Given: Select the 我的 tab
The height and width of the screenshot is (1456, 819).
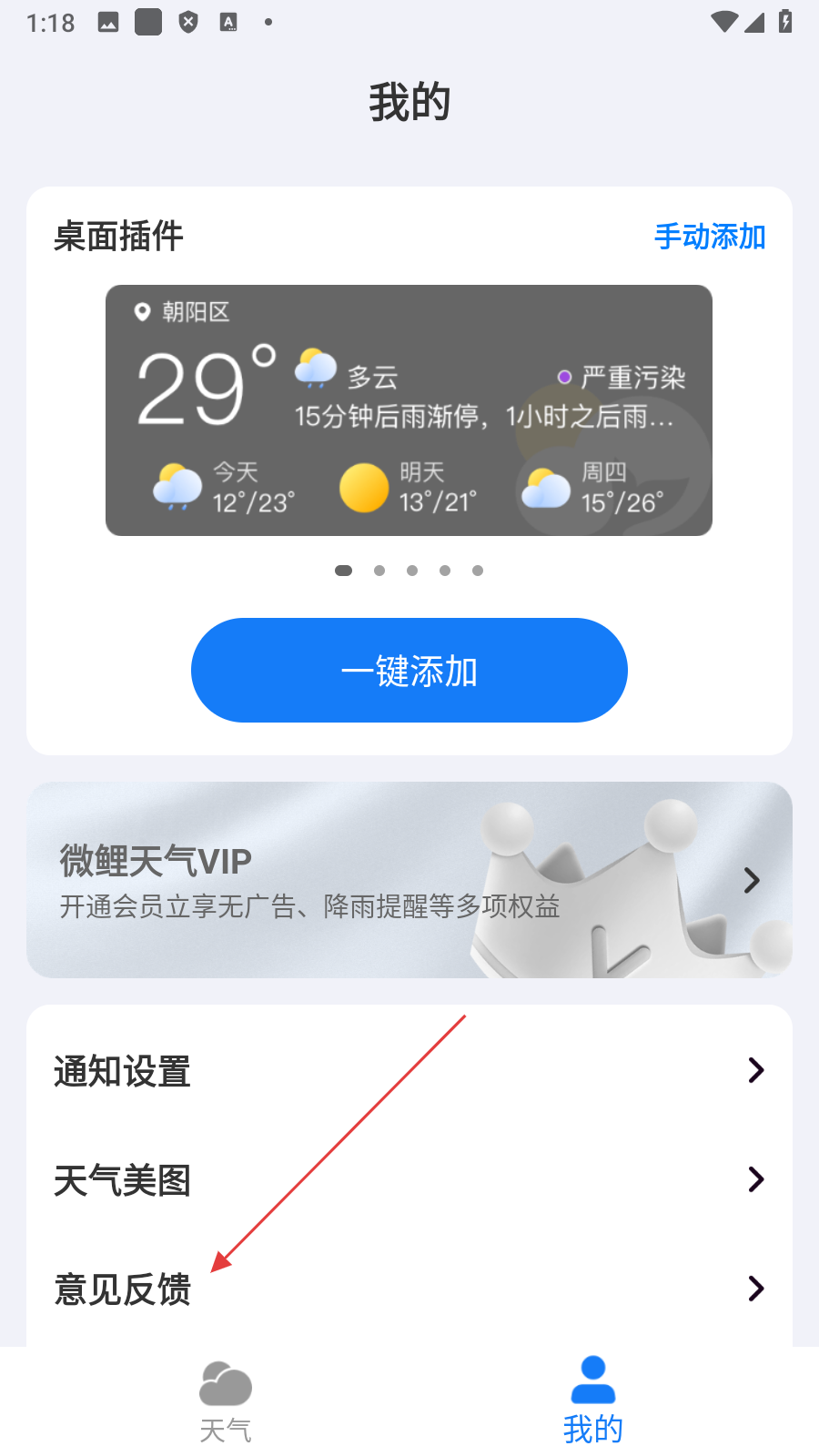Looking at the screenshot, I should [593, 1402].
